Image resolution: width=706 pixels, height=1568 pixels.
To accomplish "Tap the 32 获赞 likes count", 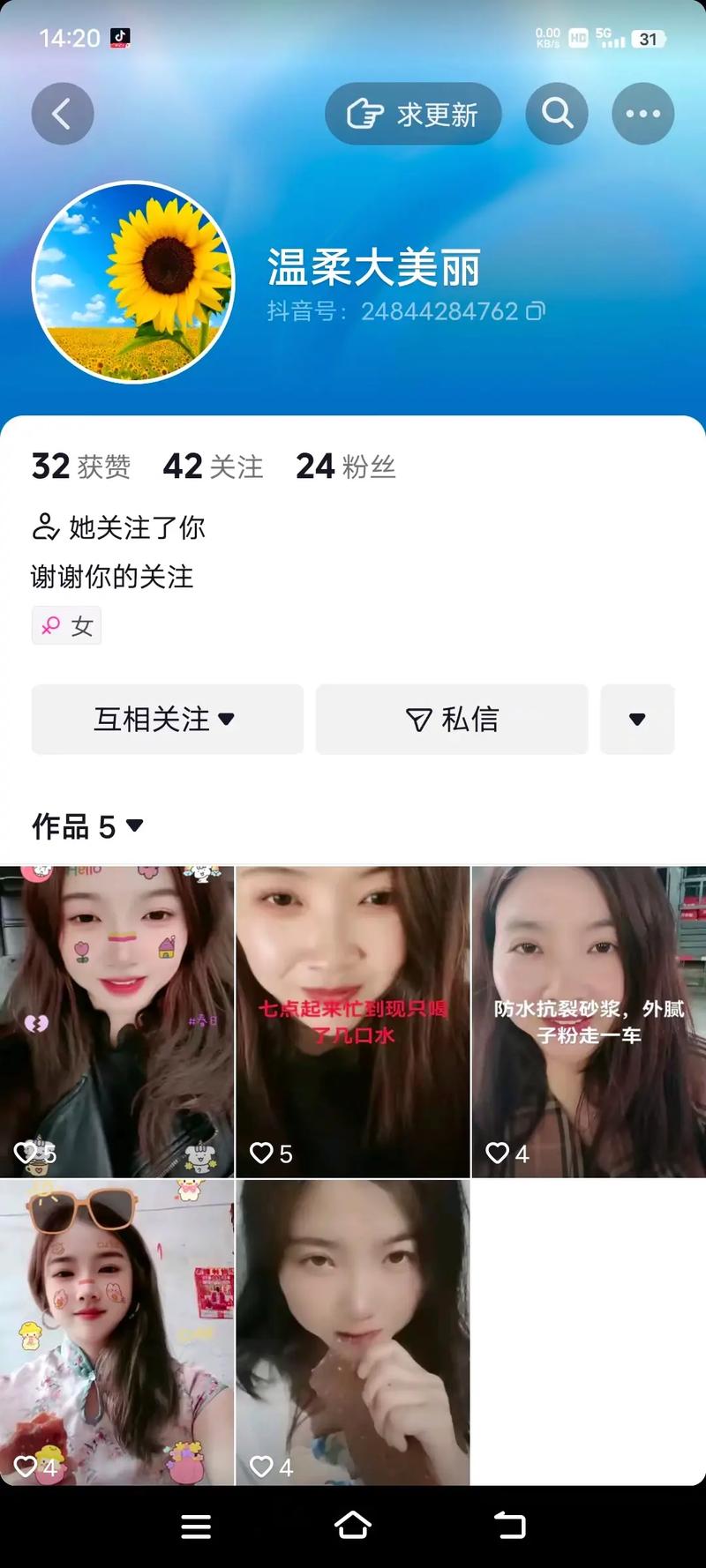I will [x=80, y=467].
